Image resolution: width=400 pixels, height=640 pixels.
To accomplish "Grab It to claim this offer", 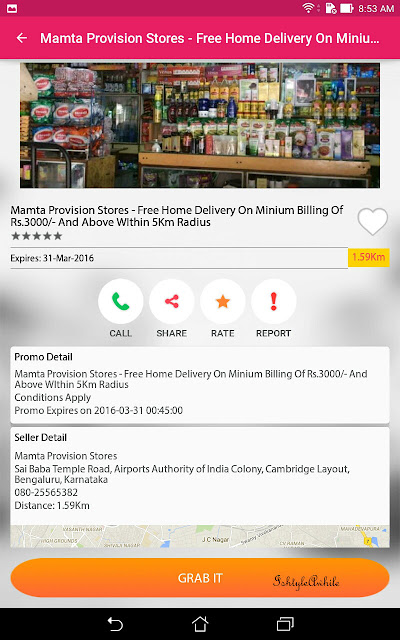I will click(x=200, y=578).
